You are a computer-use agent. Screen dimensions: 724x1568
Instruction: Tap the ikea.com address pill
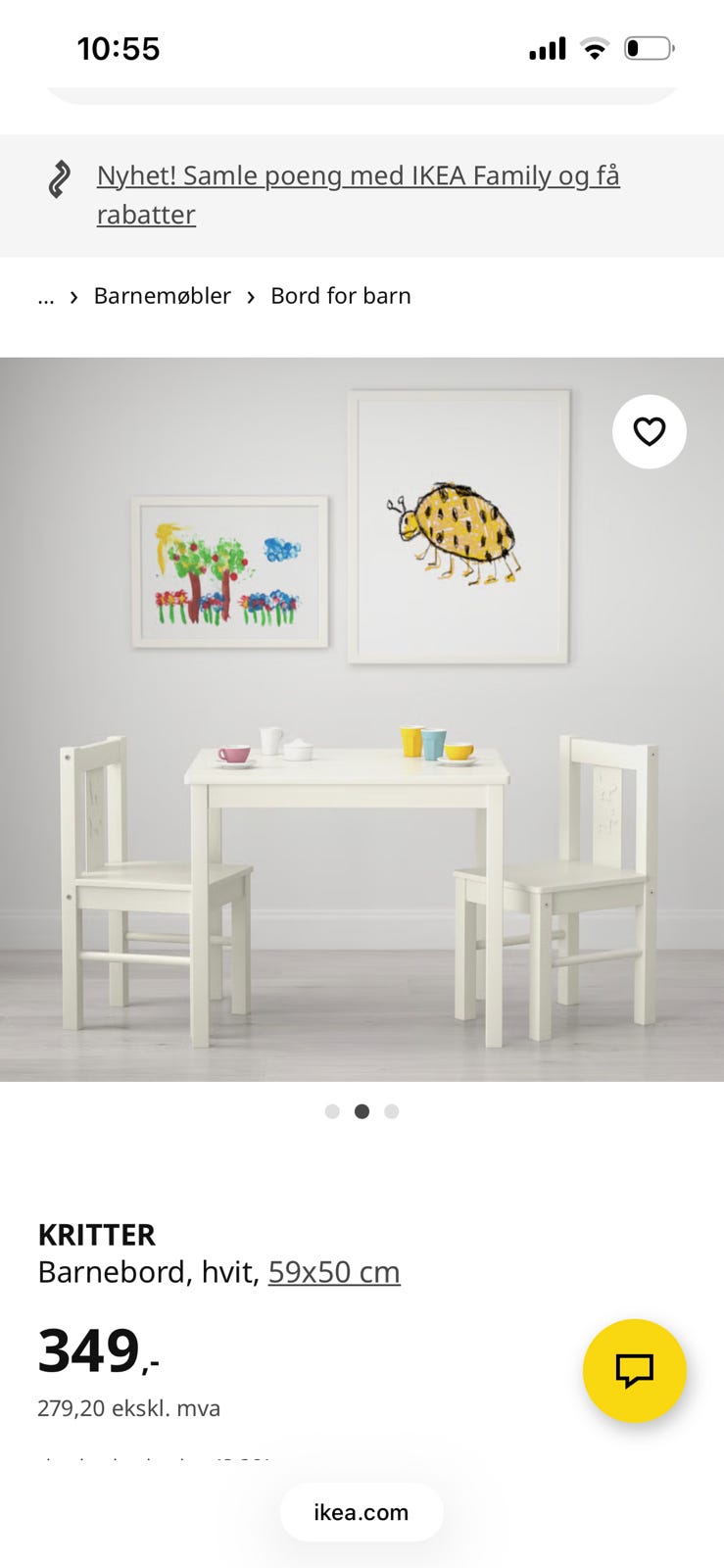point(362,1512)
